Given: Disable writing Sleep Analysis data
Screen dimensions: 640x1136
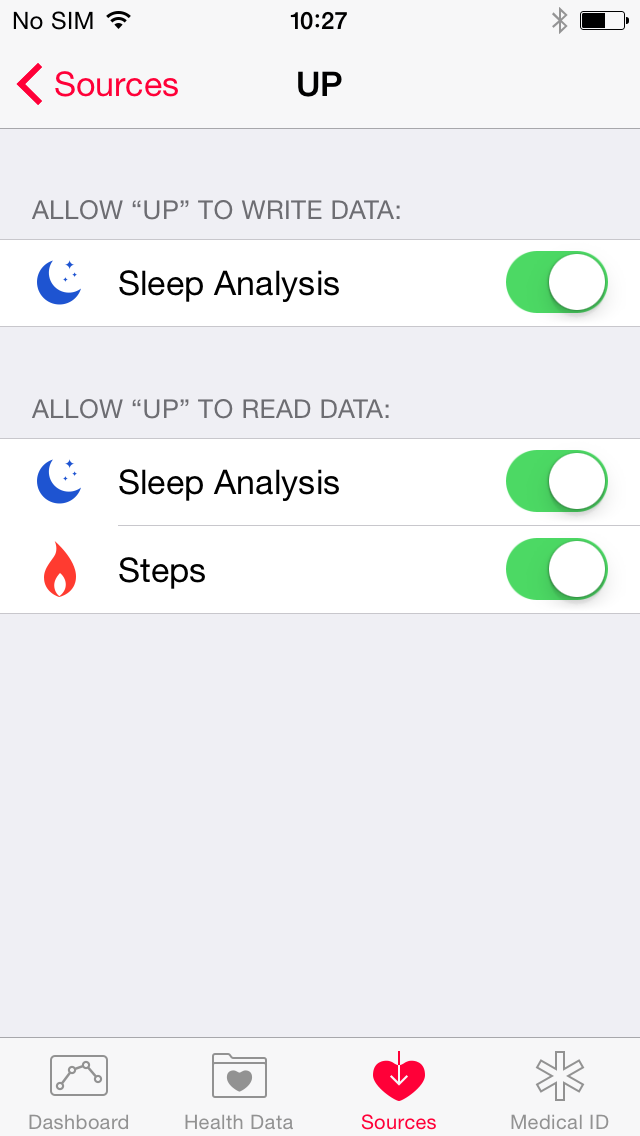Looking at the screenshot, I should coord(556,283).
